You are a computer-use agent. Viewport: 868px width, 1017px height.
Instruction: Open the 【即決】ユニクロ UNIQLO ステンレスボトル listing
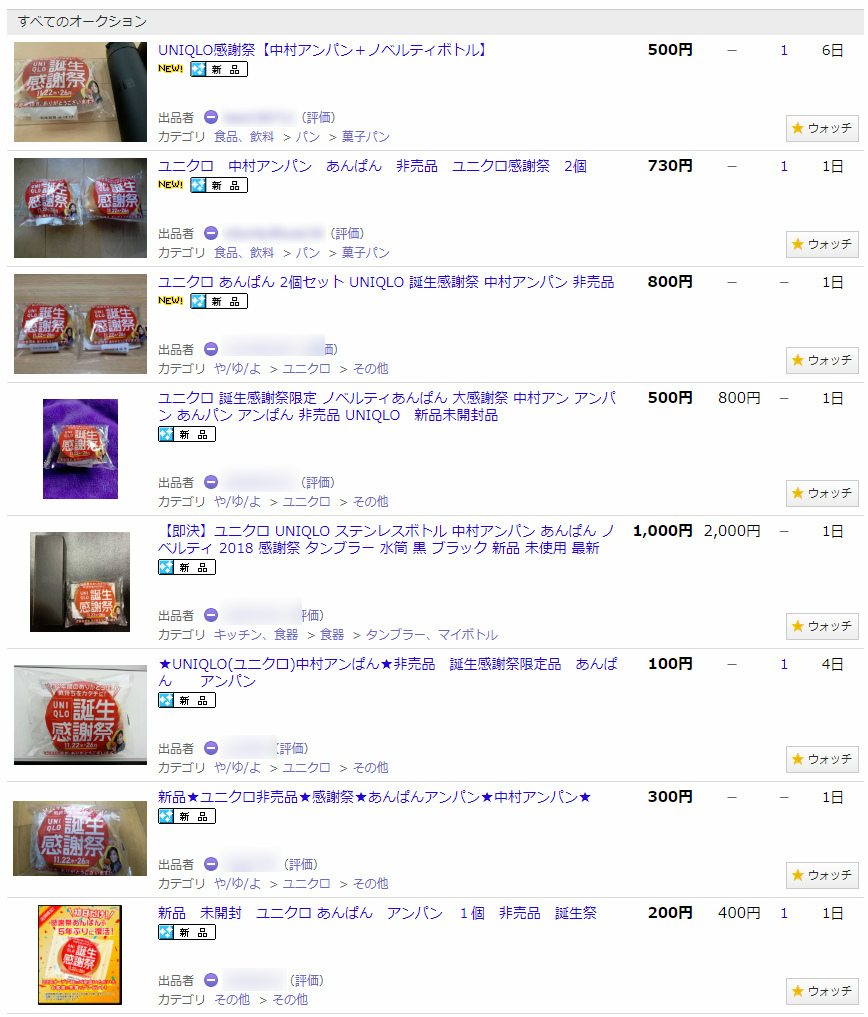(x=386, y=531)
